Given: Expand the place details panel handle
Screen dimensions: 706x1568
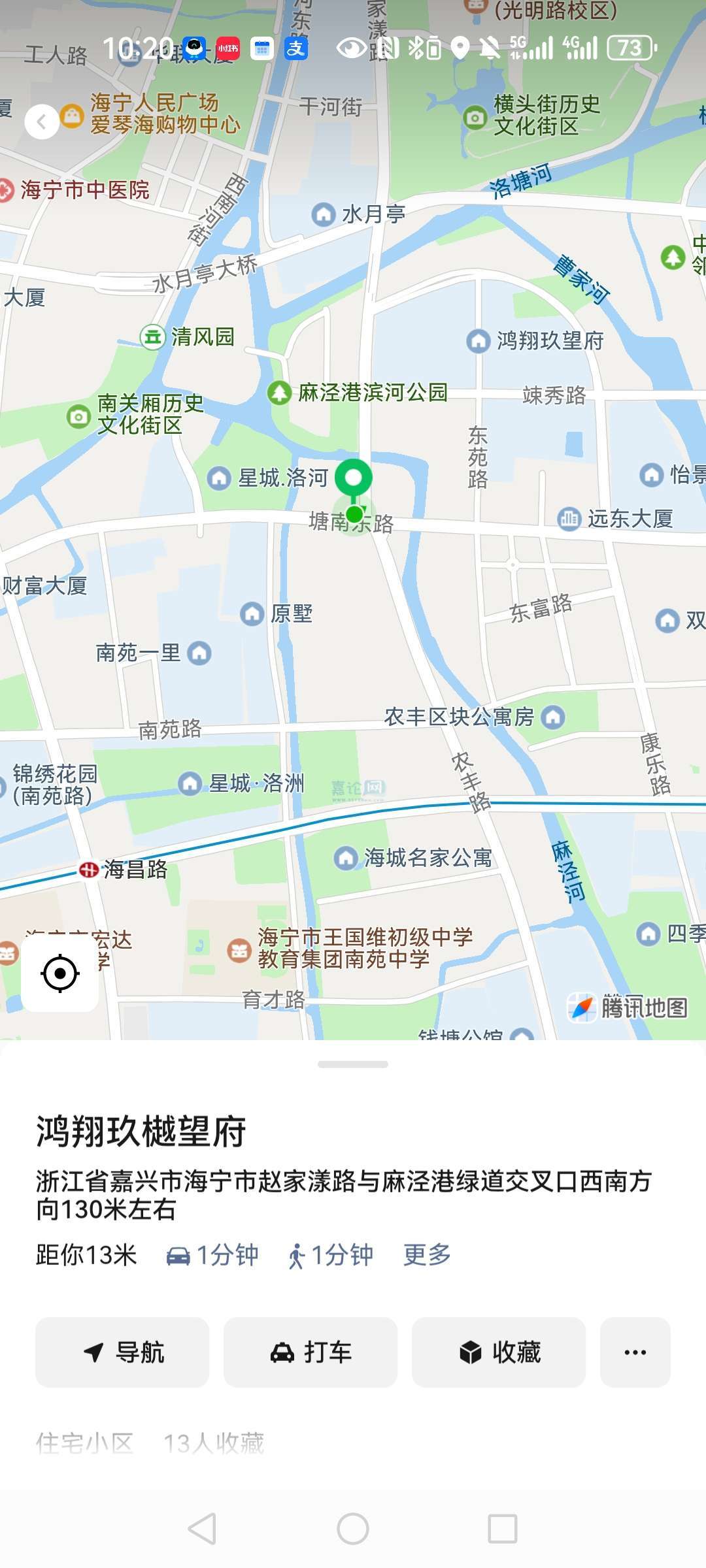Looking at the screenshot, I should [x=353, y=1064].
